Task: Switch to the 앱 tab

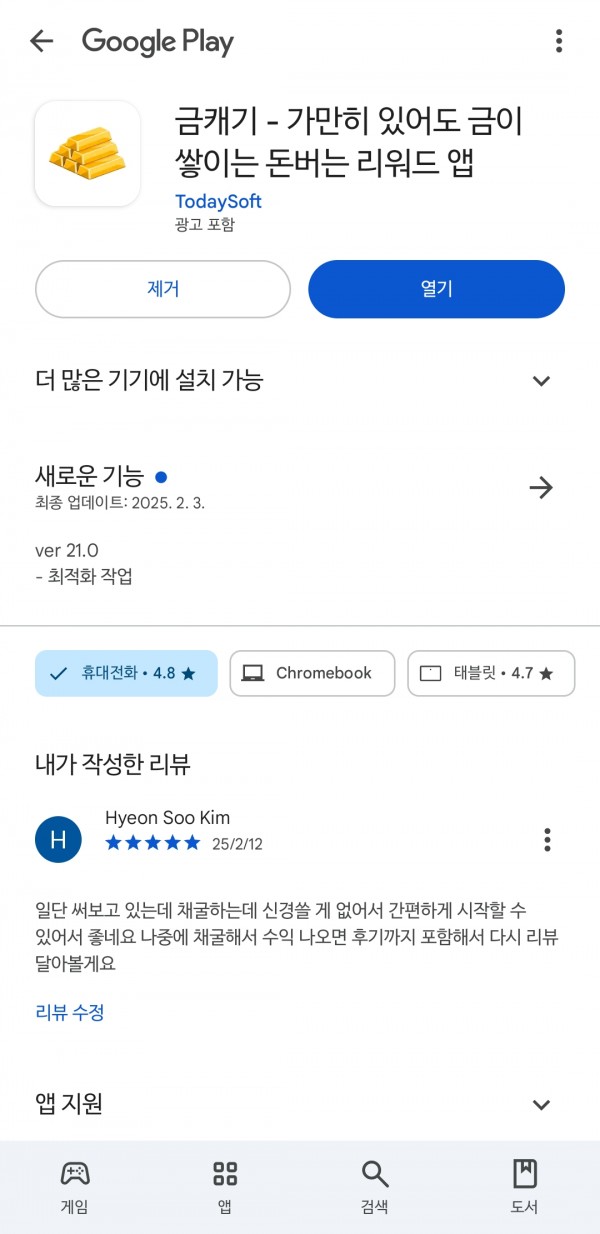Action: tap(225, 1187)
